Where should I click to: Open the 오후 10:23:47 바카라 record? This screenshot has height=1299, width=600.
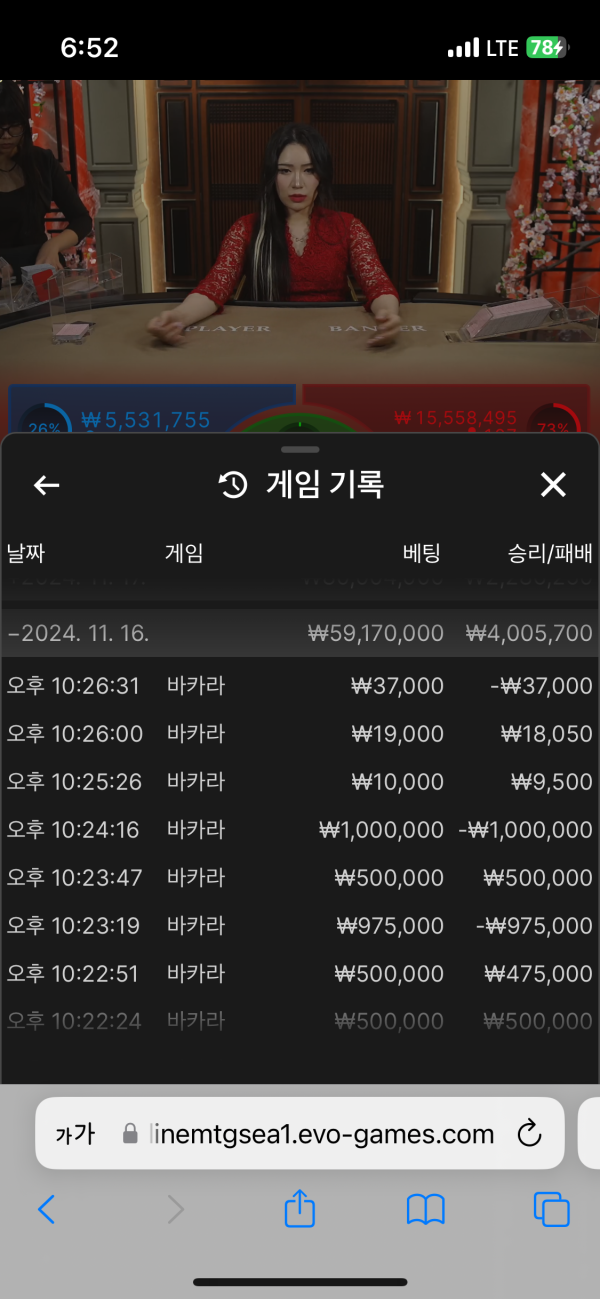300,878
